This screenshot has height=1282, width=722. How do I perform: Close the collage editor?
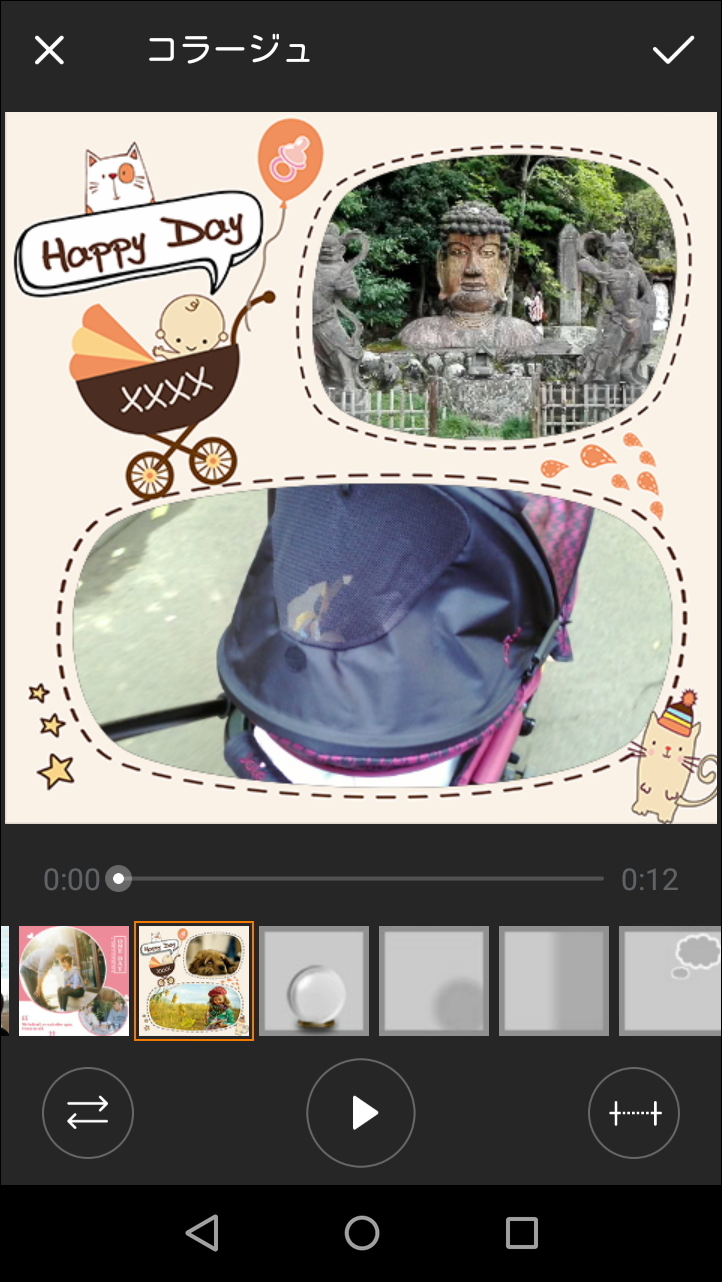tap(49, 50)
